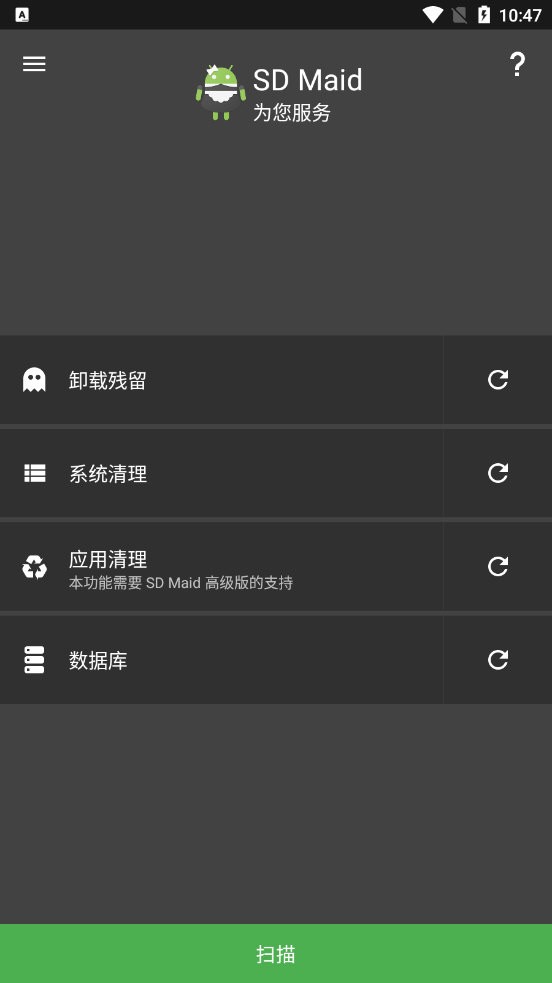Open the 应用清理 row

[x=221, y=567]
